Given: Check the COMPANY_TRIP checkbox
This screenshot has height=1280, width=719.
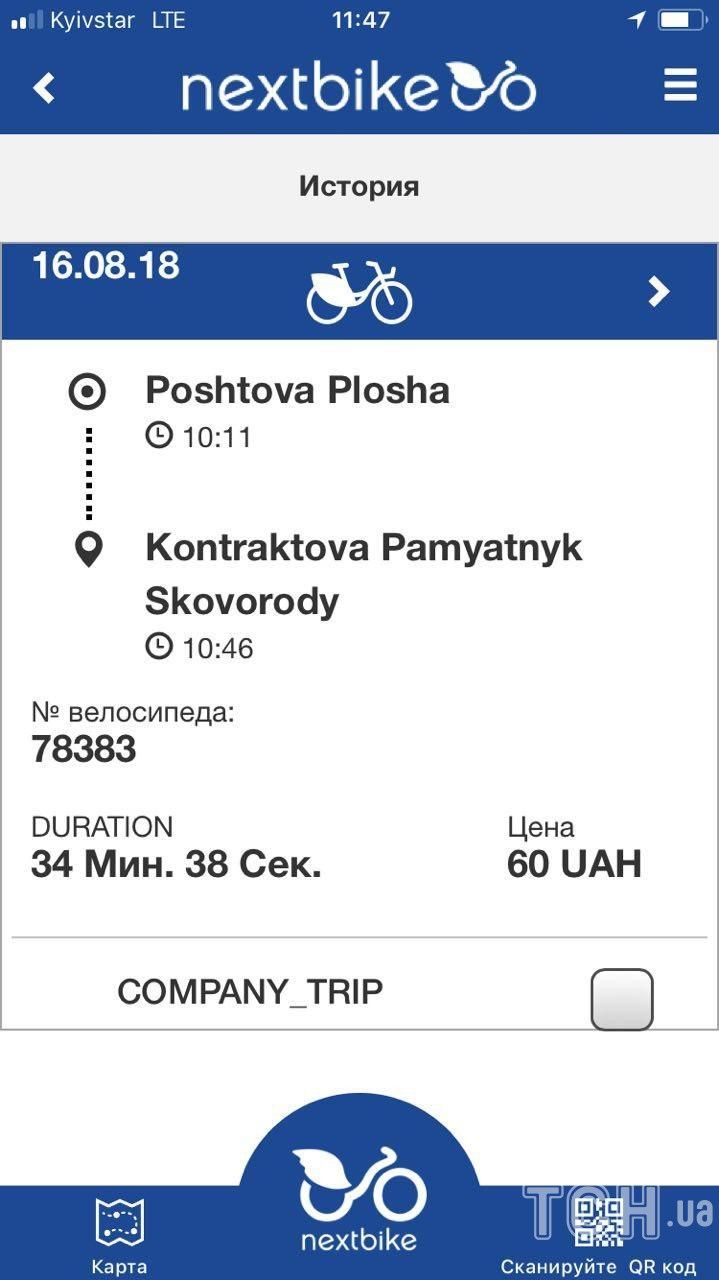Looking at the screenshot, I should coord(622,999).
